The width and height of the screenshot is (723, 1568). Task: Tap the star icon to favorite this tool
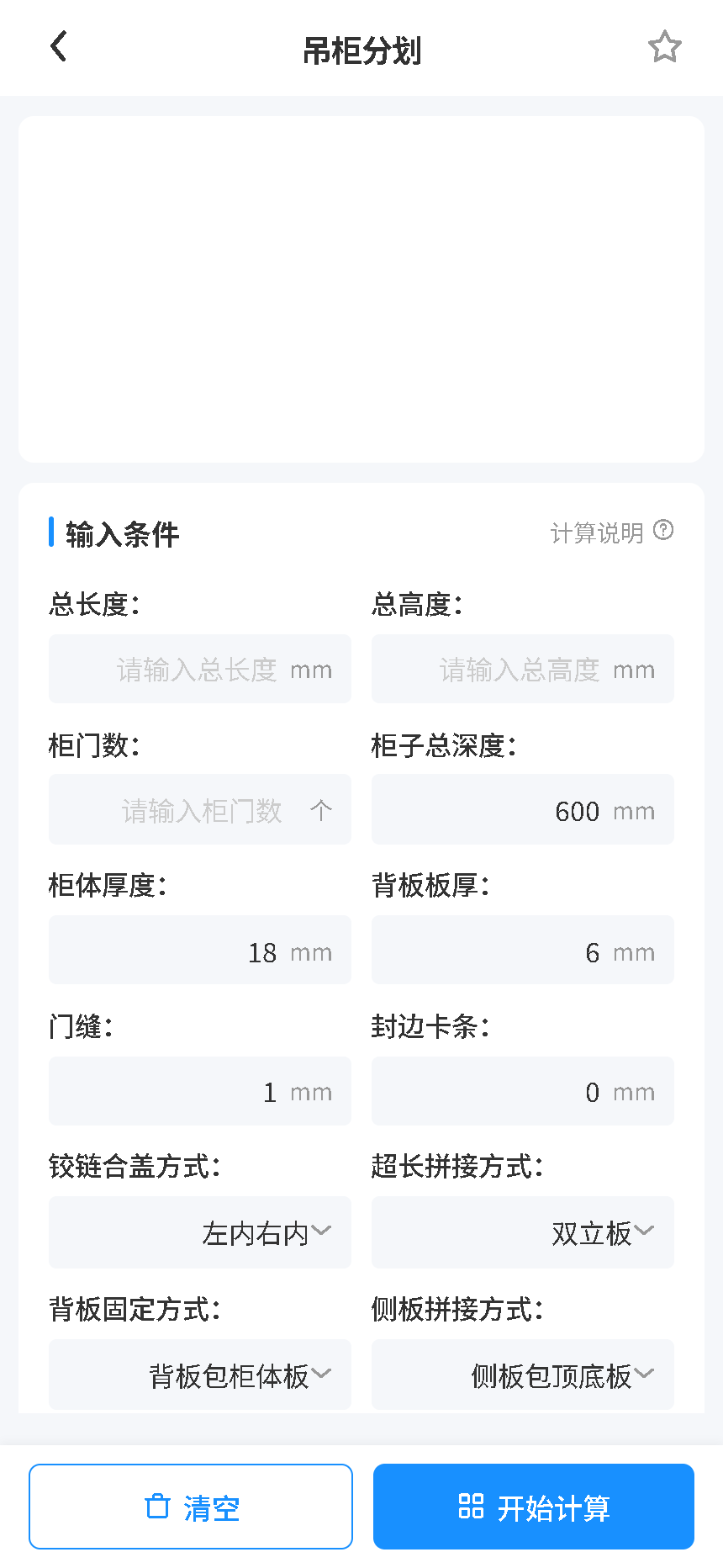665,47
